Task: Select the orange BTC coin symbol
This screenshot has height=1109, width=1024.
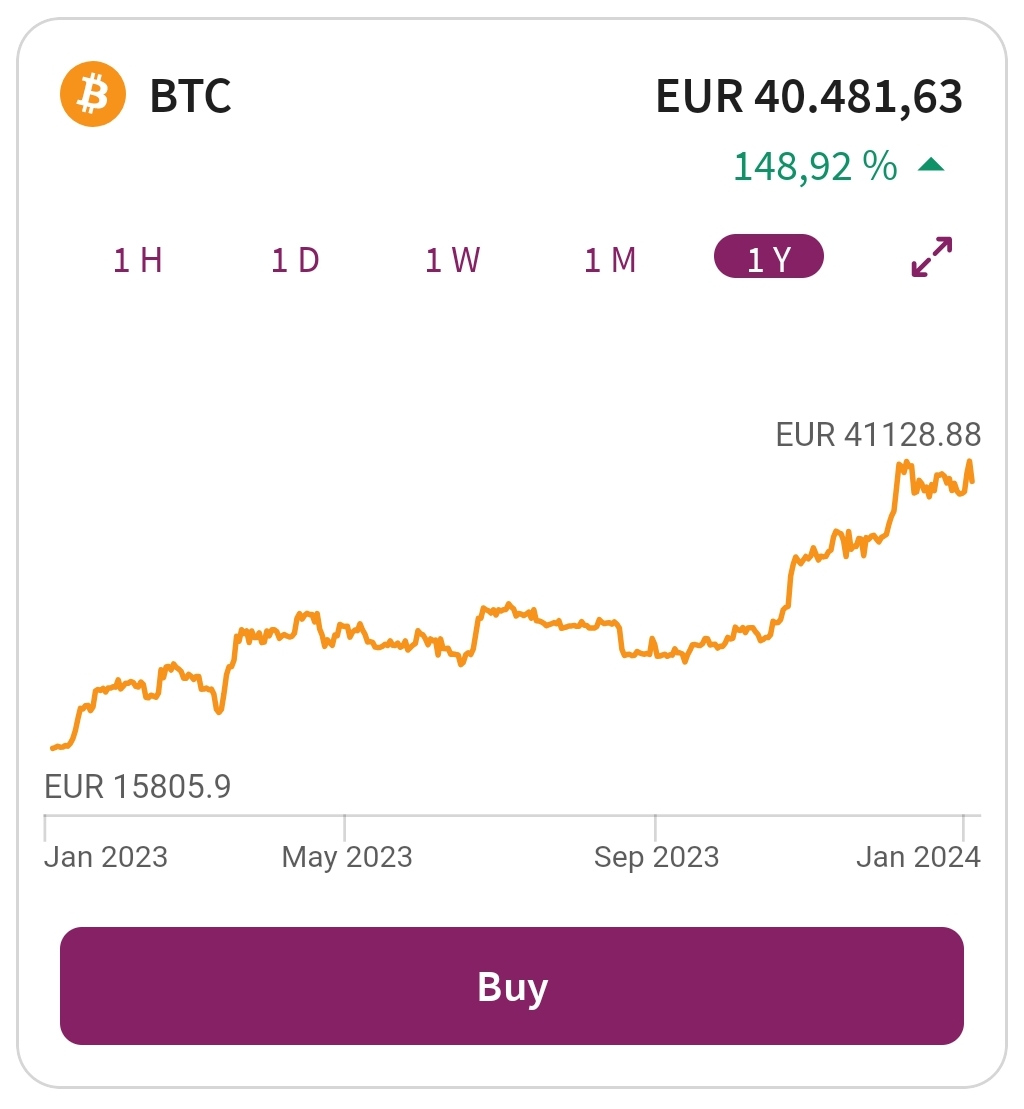Action: click(91, 95)
